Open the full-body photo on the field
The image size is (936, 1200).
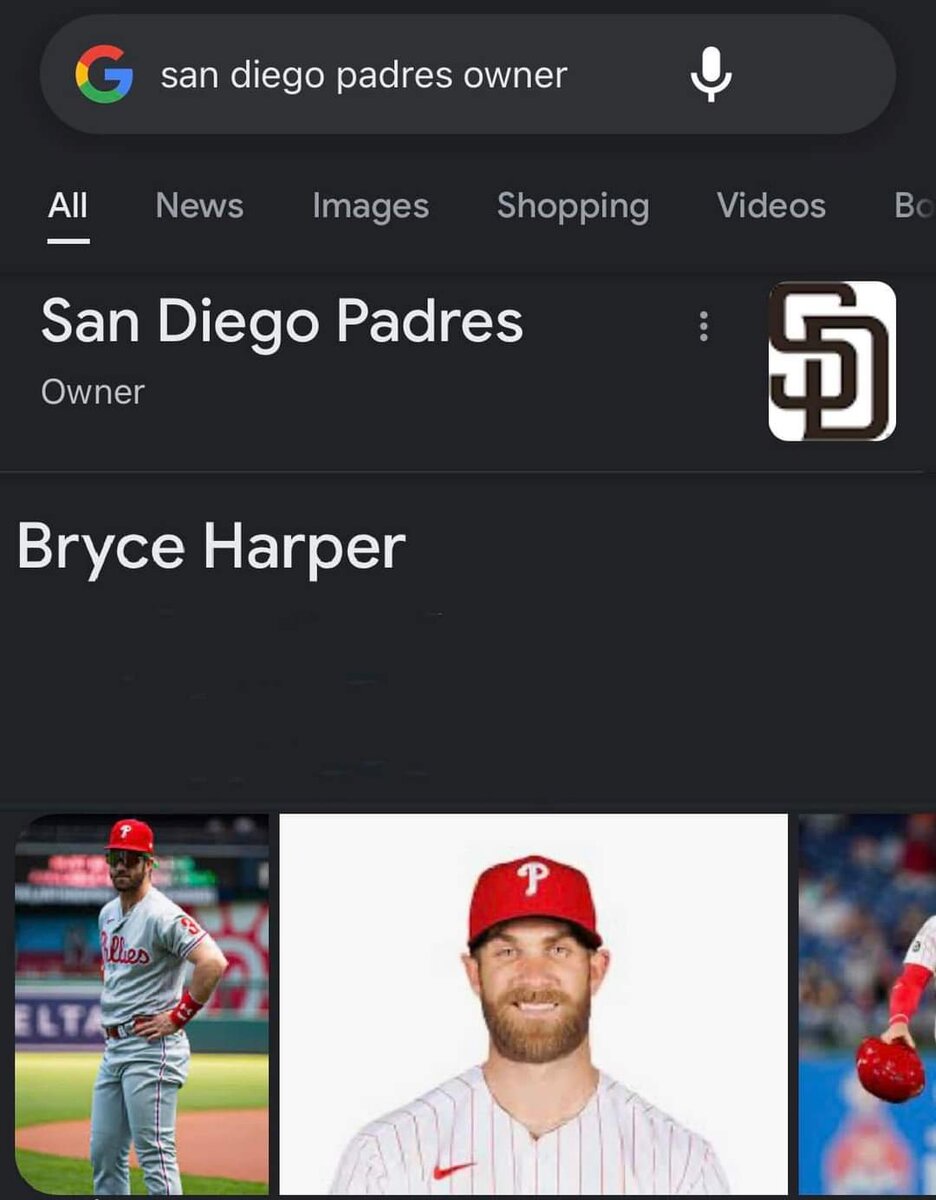pyautogui.click(x=142, y=1003)
